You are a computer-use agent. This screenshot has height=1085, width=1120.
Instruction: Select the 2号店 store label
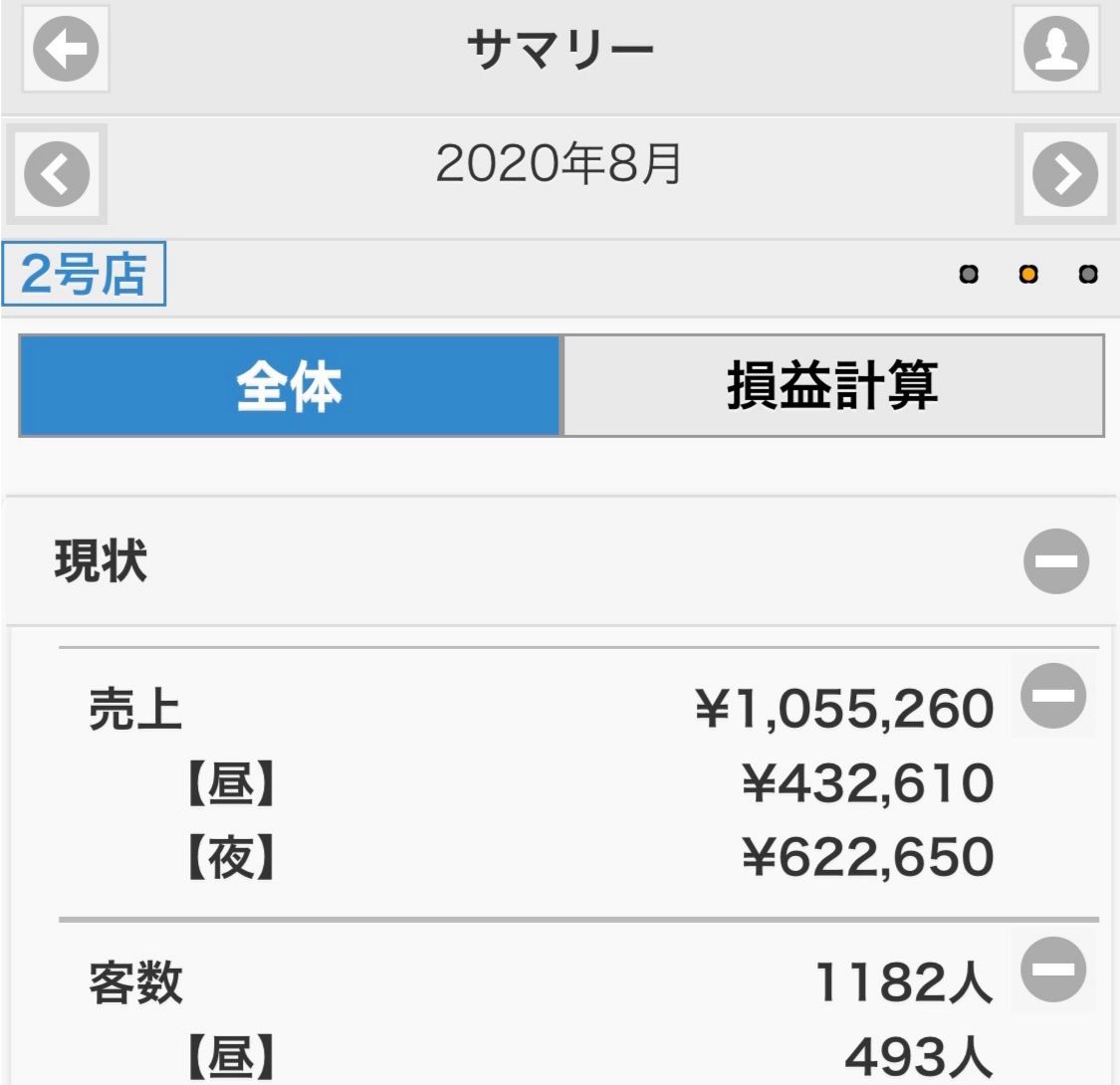click(84, 275)
